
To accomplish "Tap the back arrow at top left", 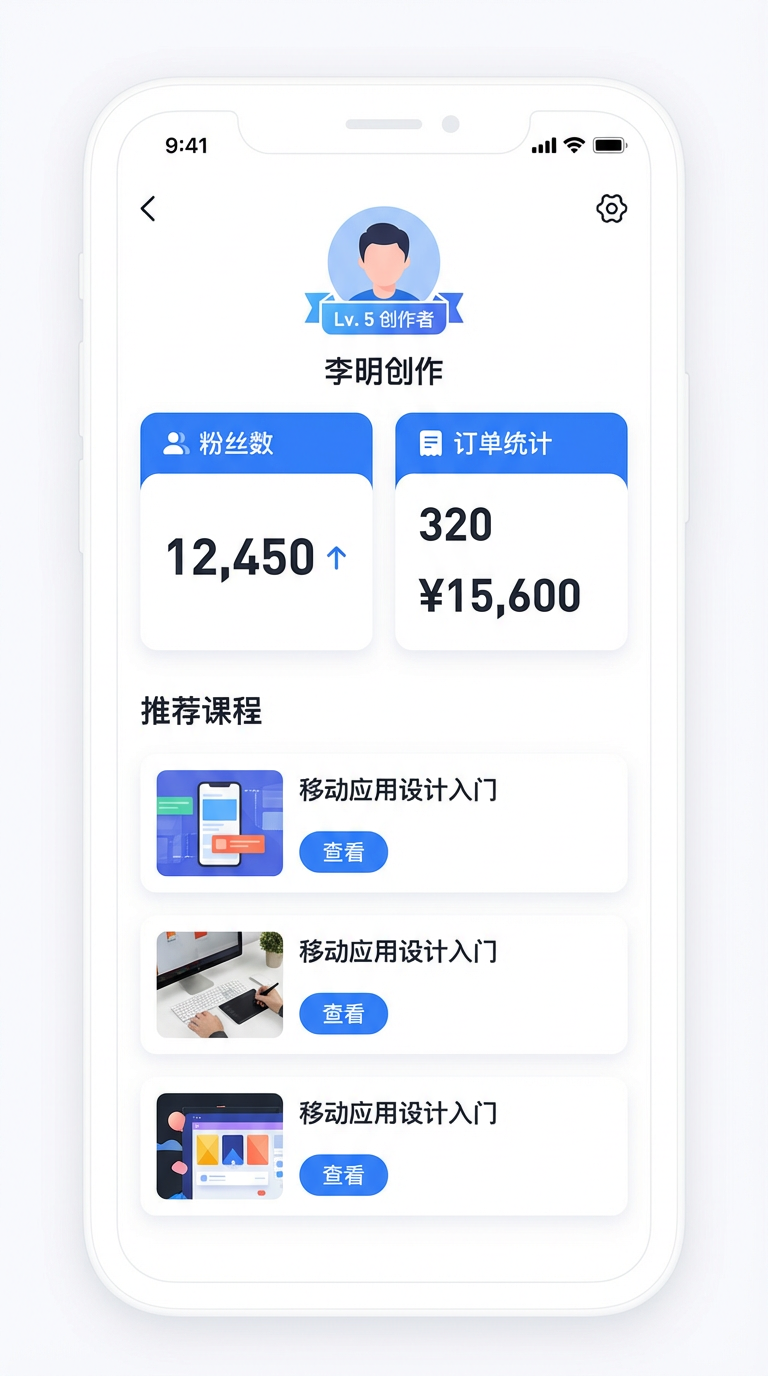I will (x=147, y=209).
